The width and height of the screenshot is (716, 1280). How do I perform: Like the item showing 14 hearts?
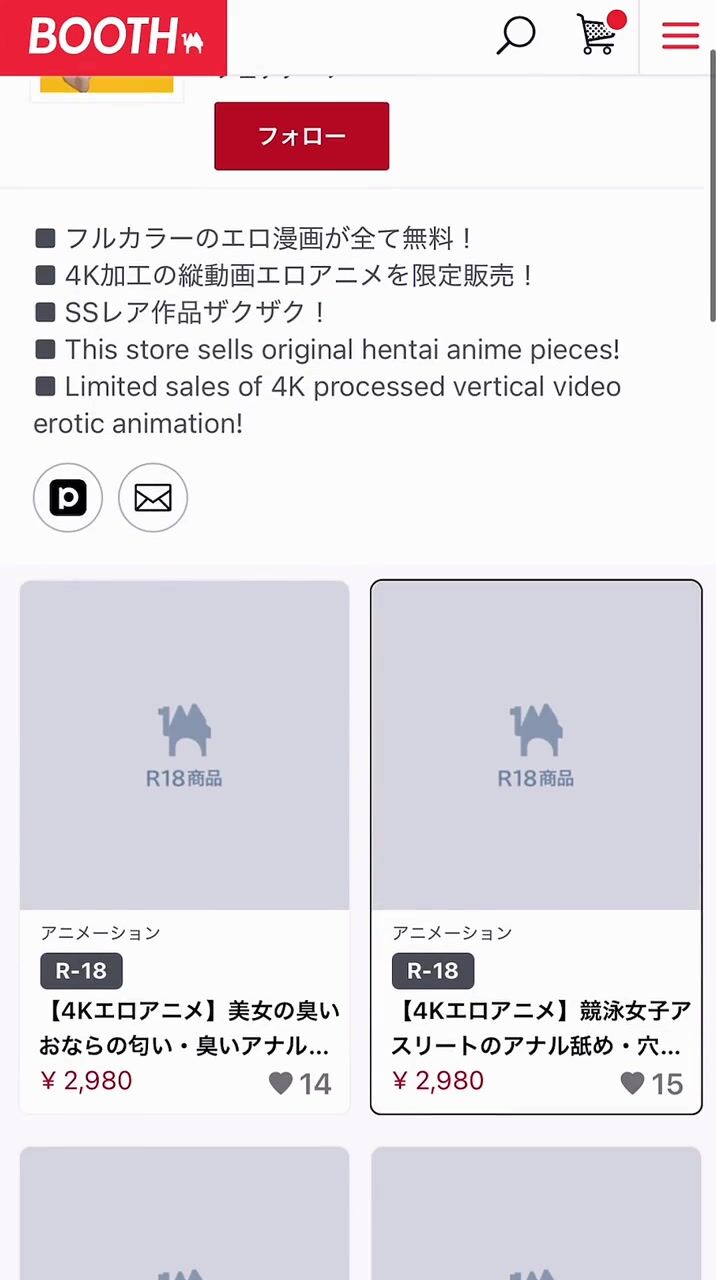(x=282, y=1083)
